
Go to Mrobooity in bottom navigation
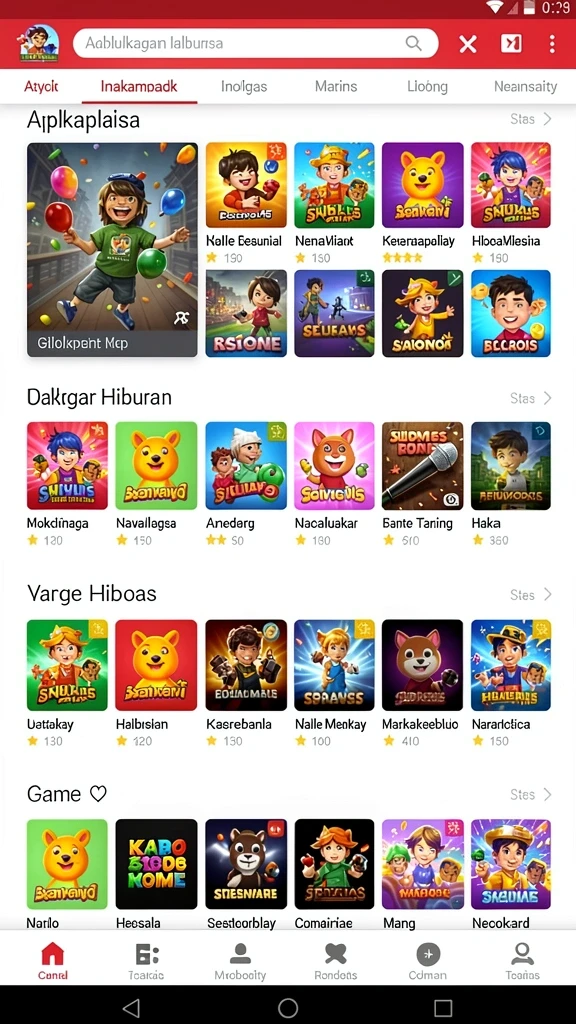coord(240,961)
